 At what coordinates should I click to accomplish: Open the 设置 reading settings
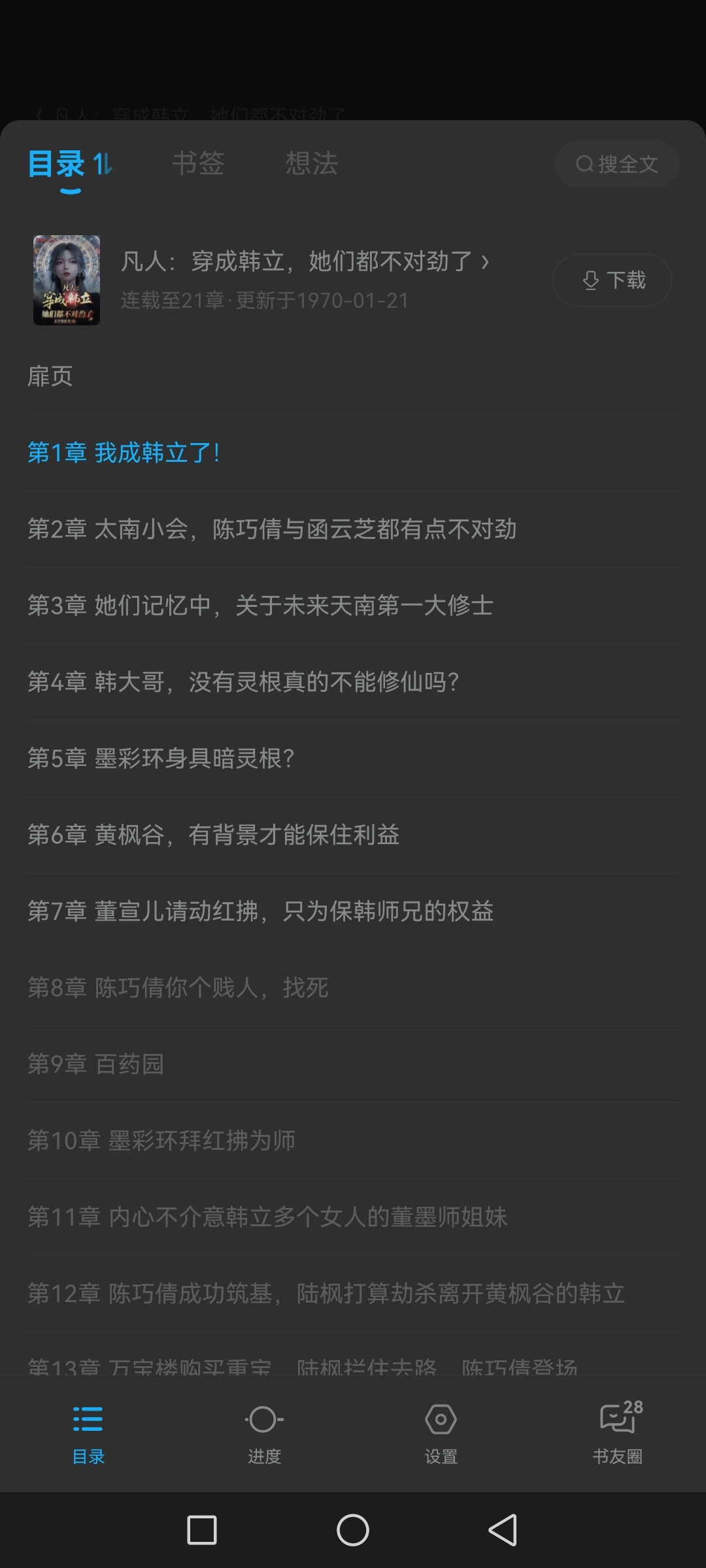tap(441, 1432)
